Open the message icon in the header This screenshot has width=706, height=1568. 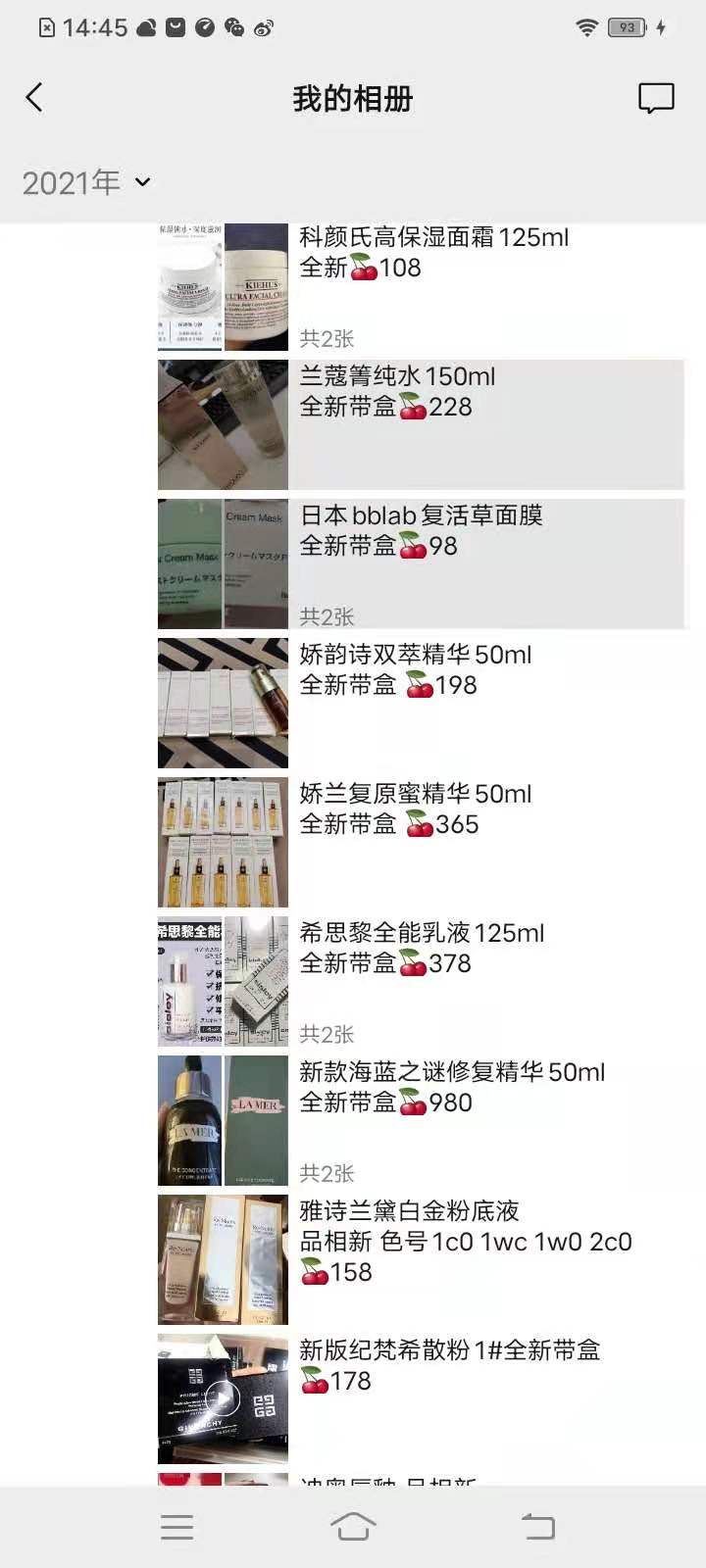tap(656, 98)
